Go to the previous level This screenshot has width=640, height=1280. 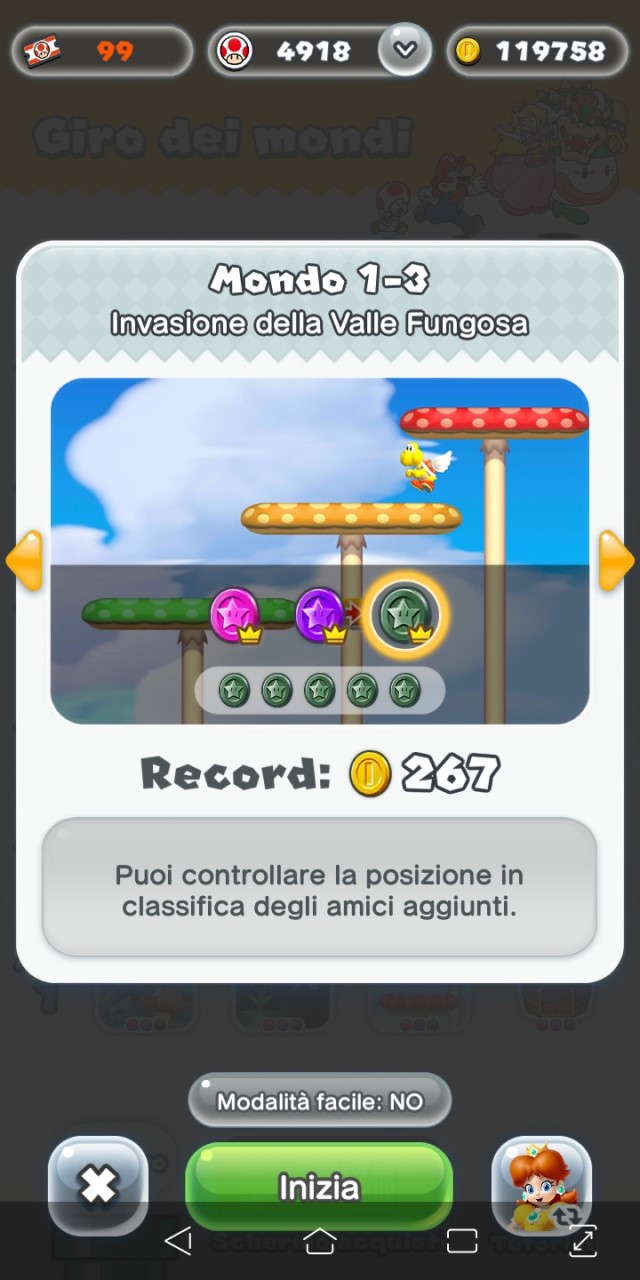(x=25, y=561)
